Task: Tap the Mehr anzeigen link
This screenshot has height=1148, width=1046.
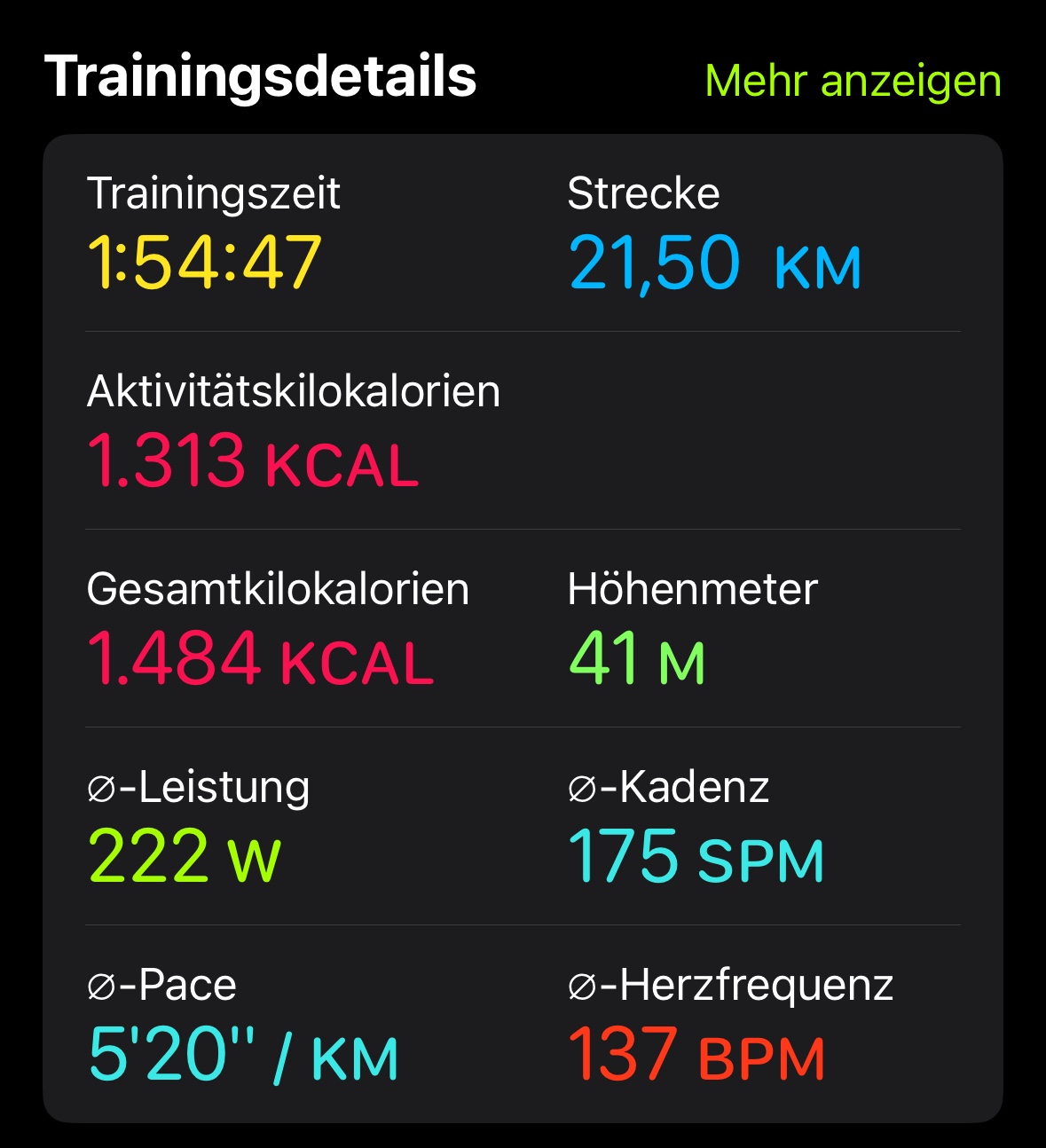Action: [x=853, y=82]
